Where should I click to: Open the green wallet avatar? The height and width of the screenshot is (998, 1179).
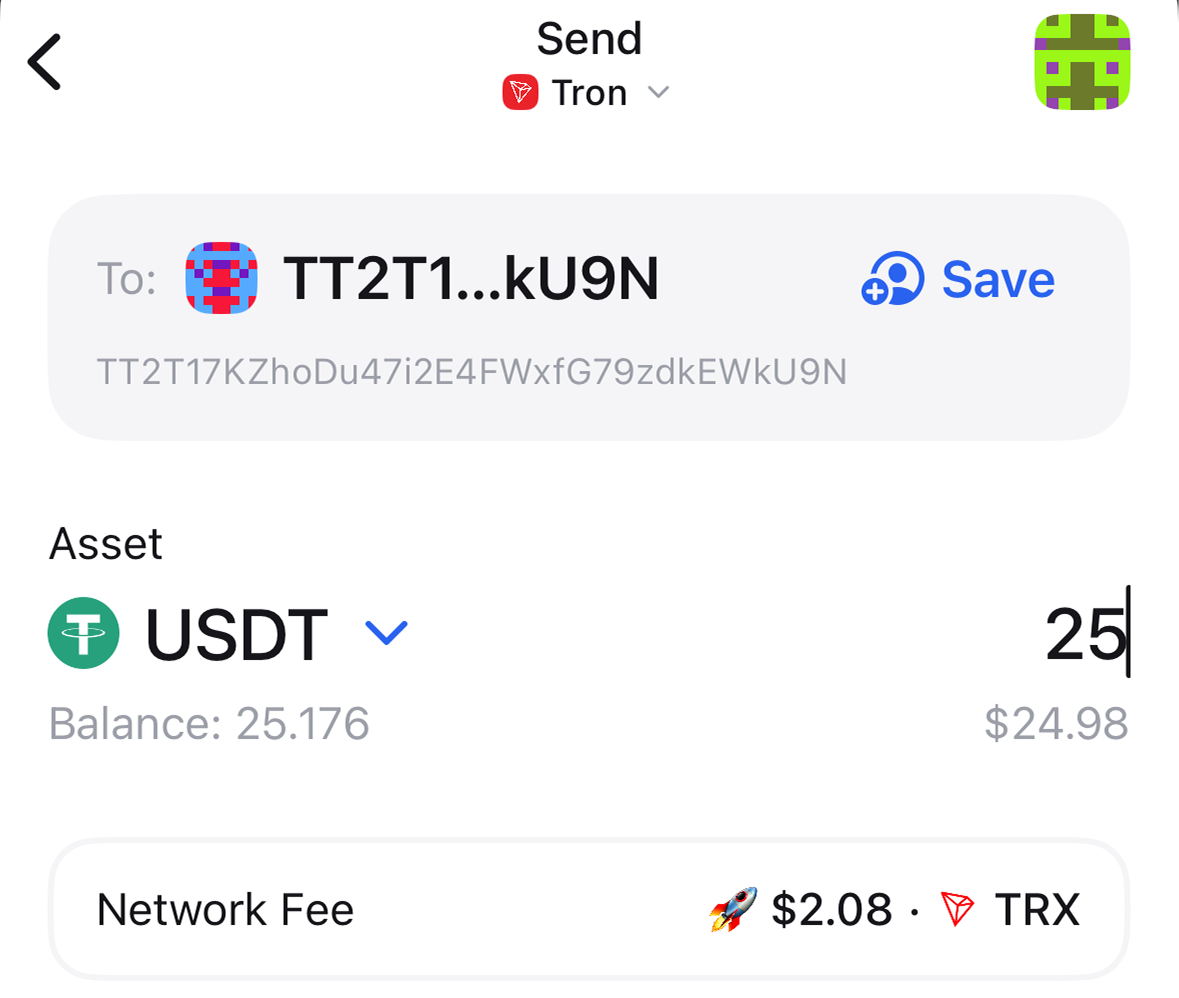pyautogui.click(x=1082, y=62)
